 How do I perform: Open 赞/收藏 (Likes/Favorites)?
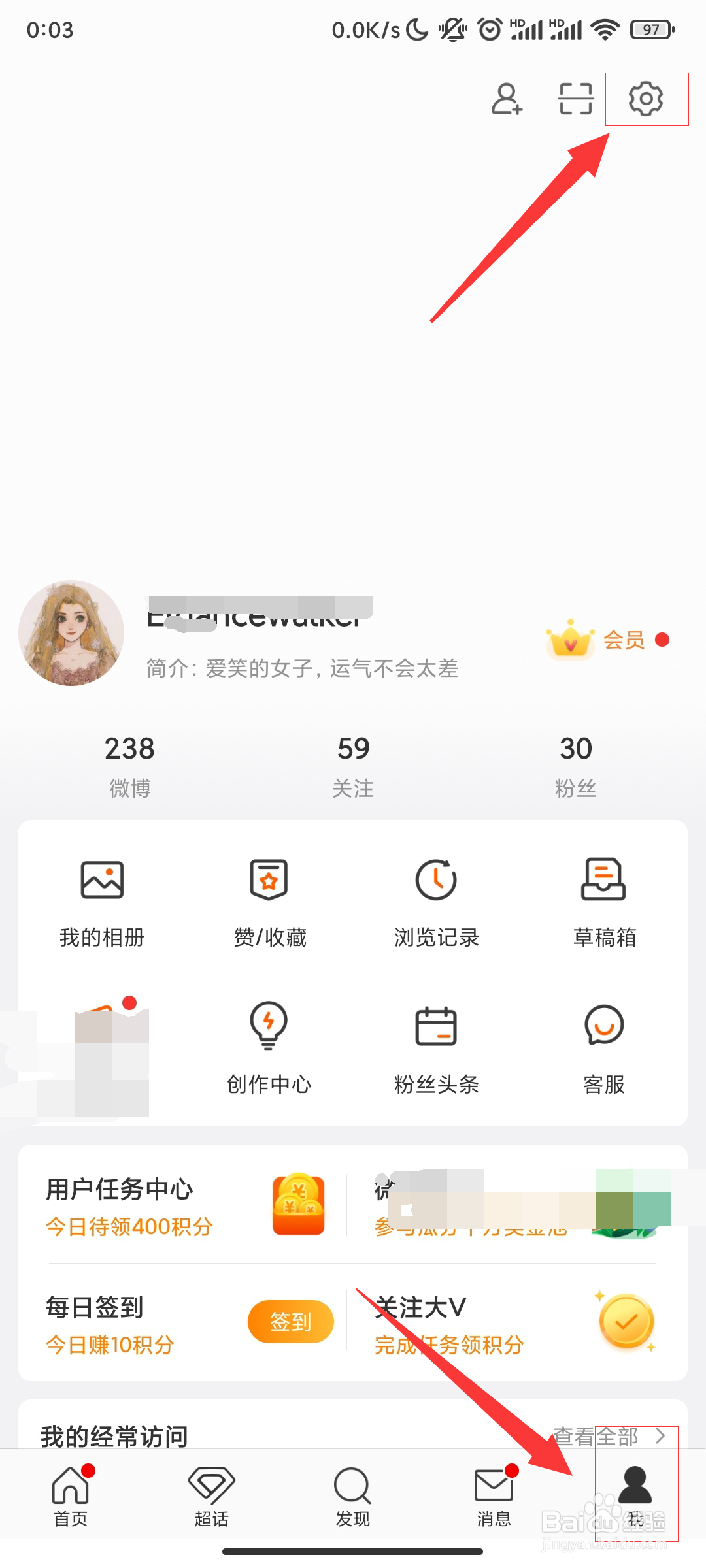[x=269, y=898]
